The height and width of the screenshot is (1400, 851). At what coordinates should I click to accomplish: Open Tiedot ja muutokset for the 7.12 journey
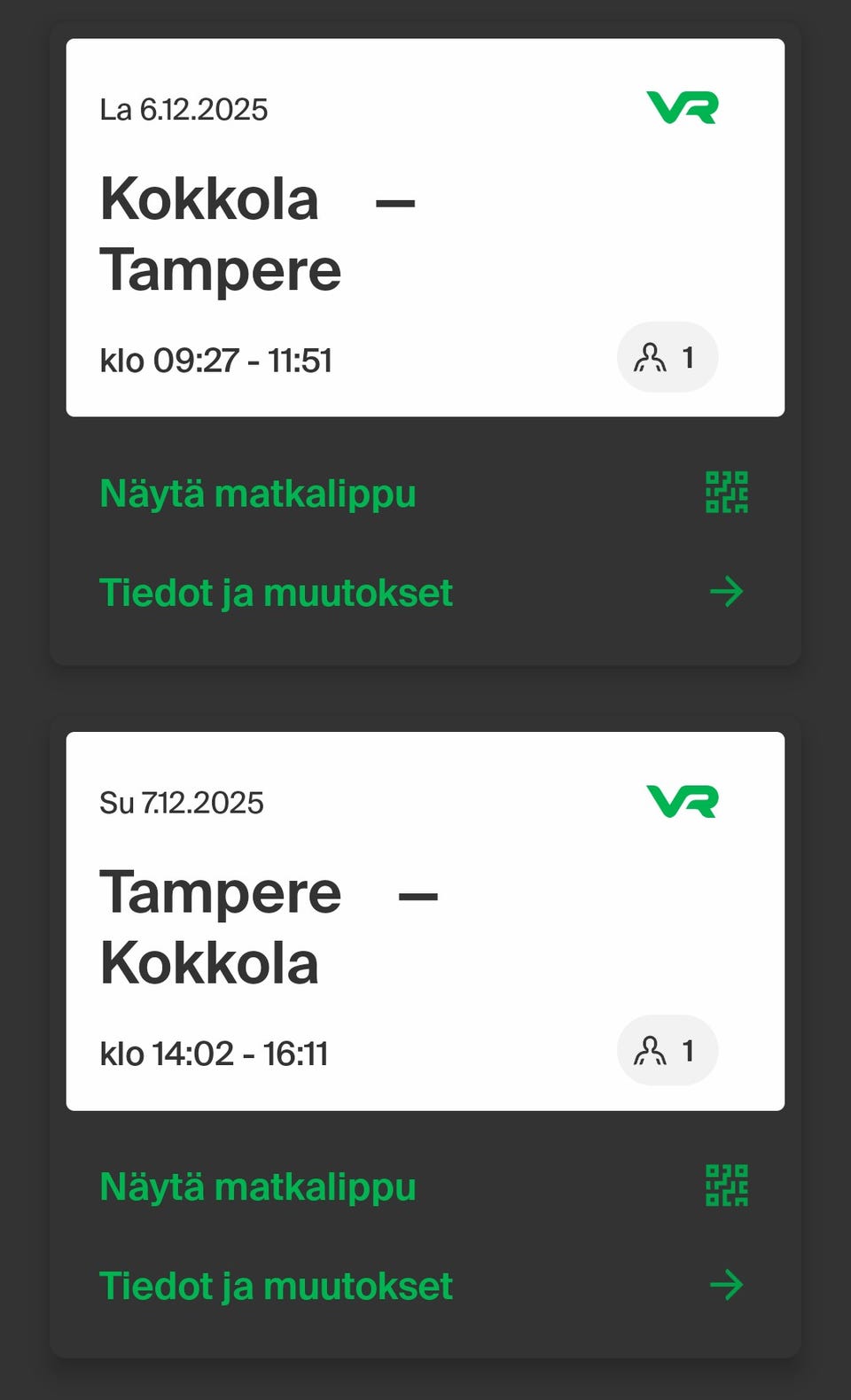click(x=277, y=1285)
